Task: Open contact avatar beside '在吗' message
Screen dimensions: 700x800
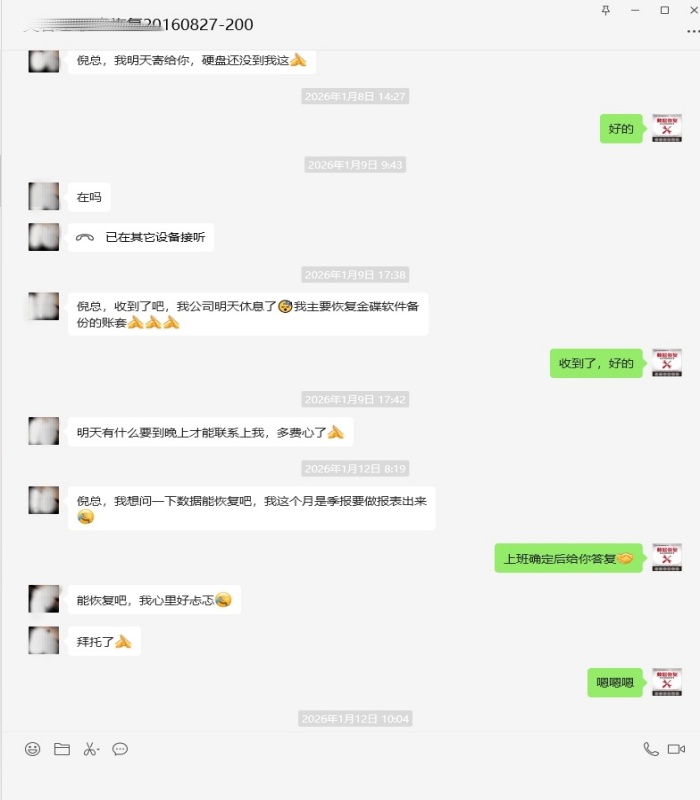Action: (43, 197)
